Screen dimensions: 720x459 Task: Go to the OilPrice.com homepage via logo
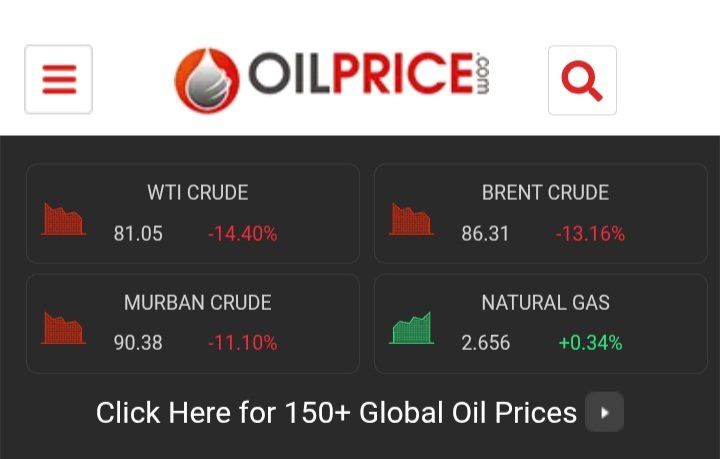(332, 79)
